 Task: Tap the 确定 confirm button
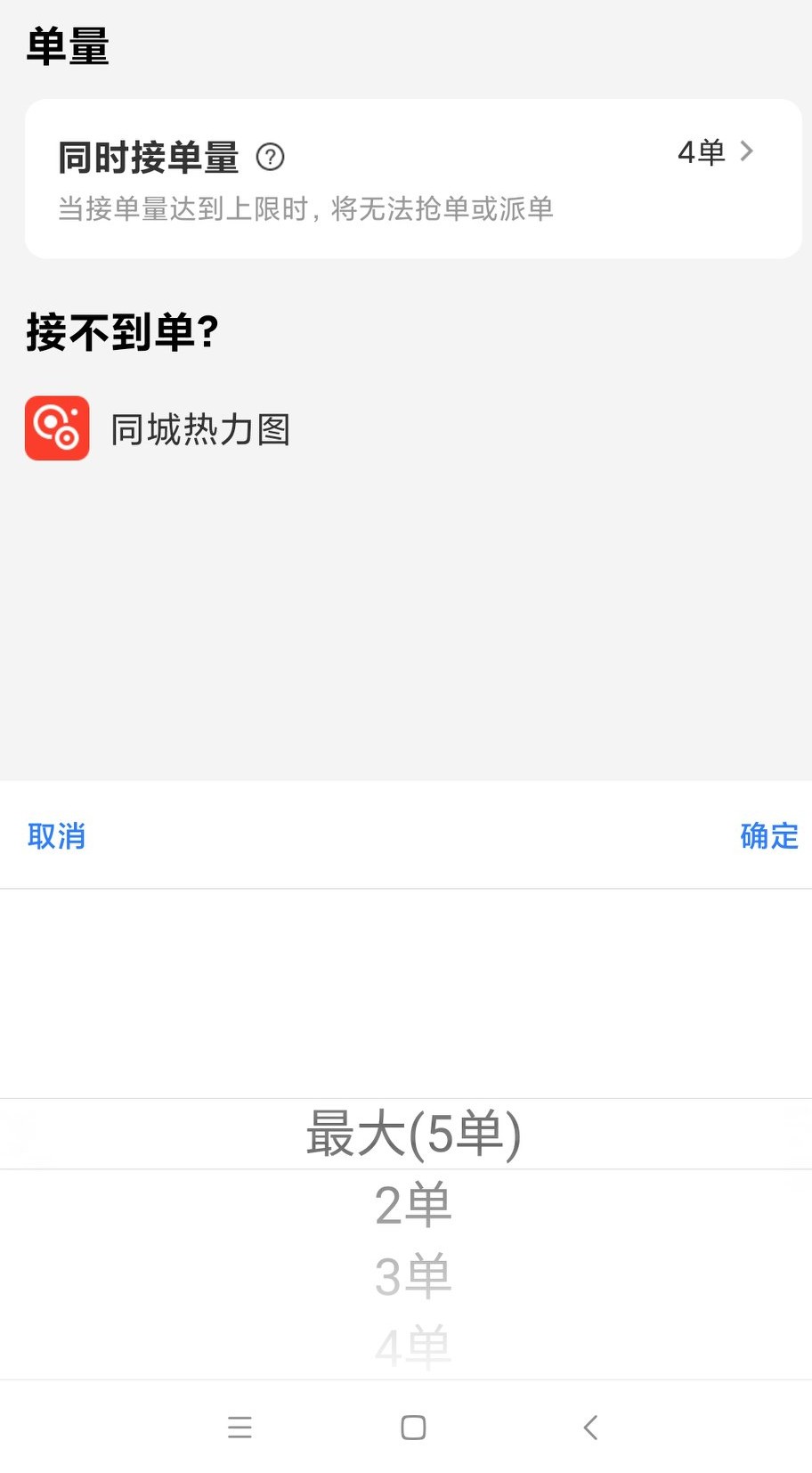(768, 836)
